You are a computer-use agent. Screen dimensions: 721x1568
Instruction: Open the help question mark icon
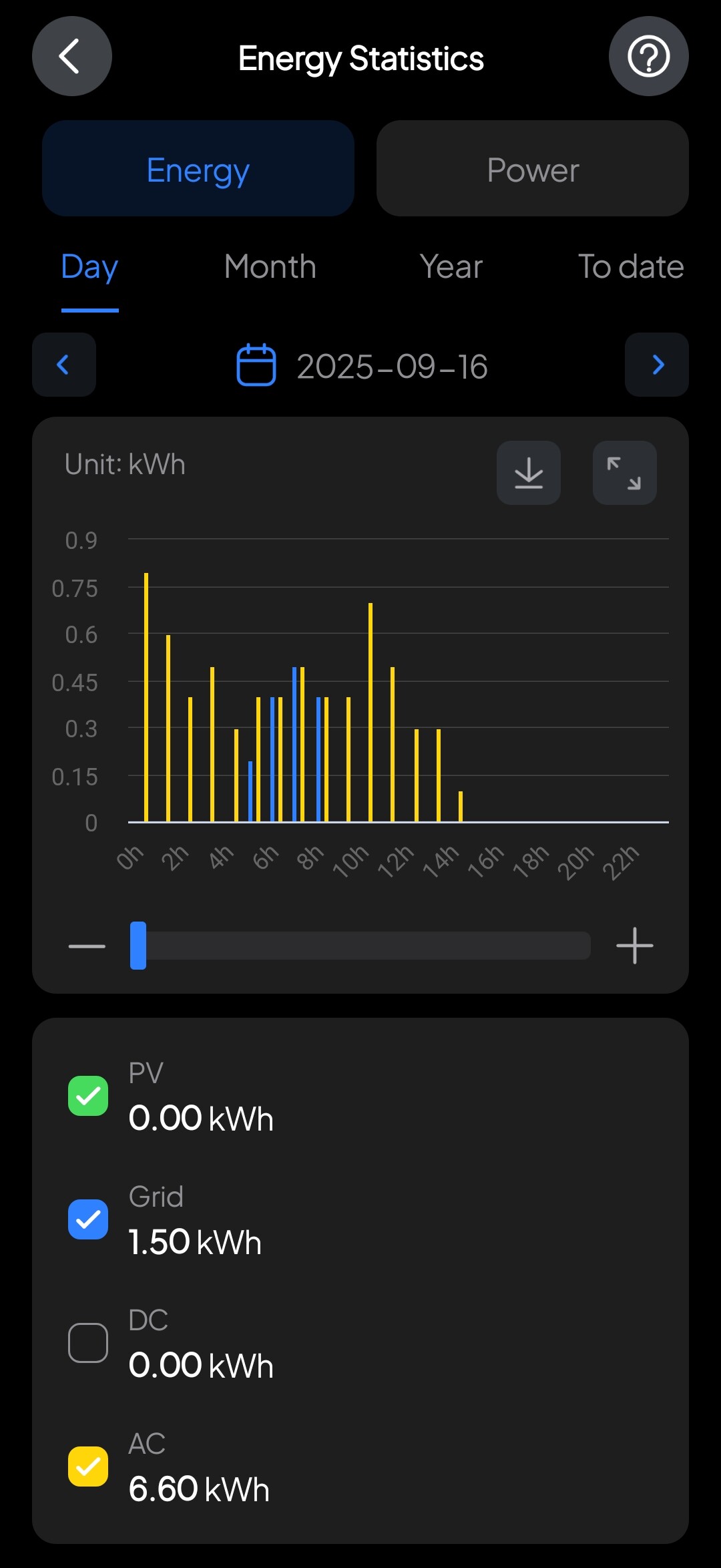tap(648, 56)
